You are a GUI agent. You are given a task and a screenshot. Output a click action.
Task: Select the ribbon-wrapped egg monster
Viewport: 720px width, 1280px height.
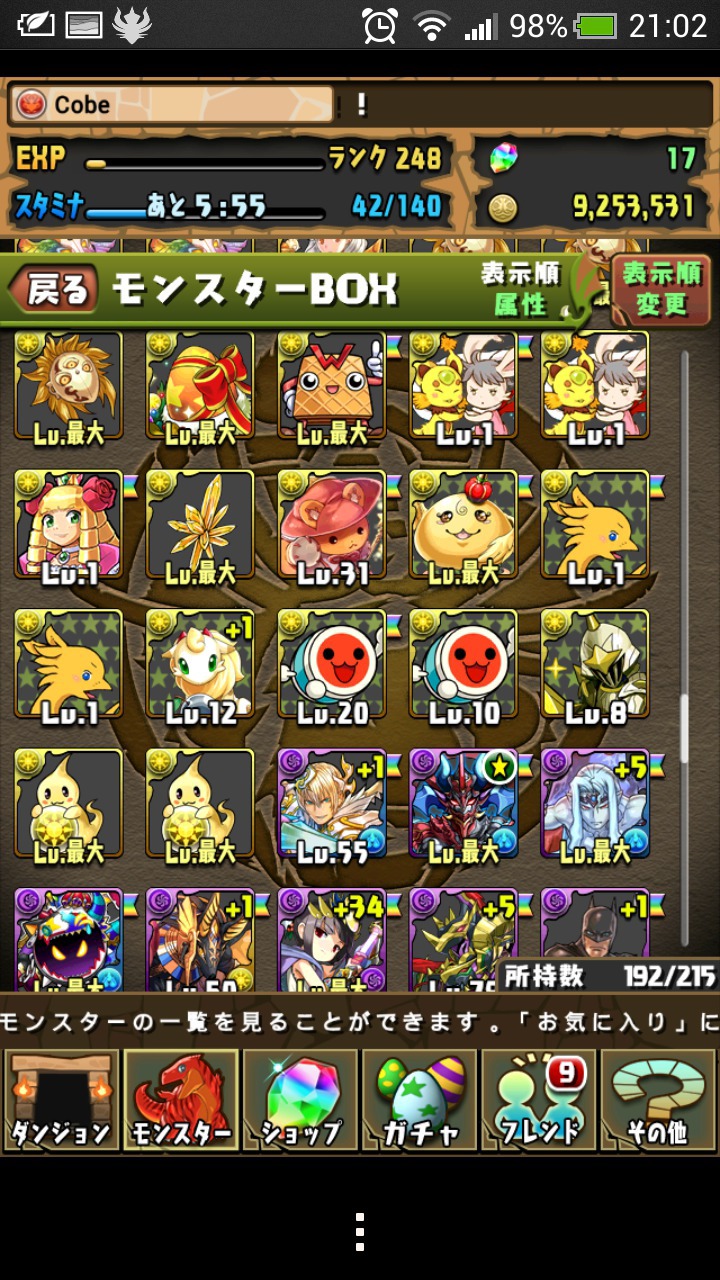200,386
